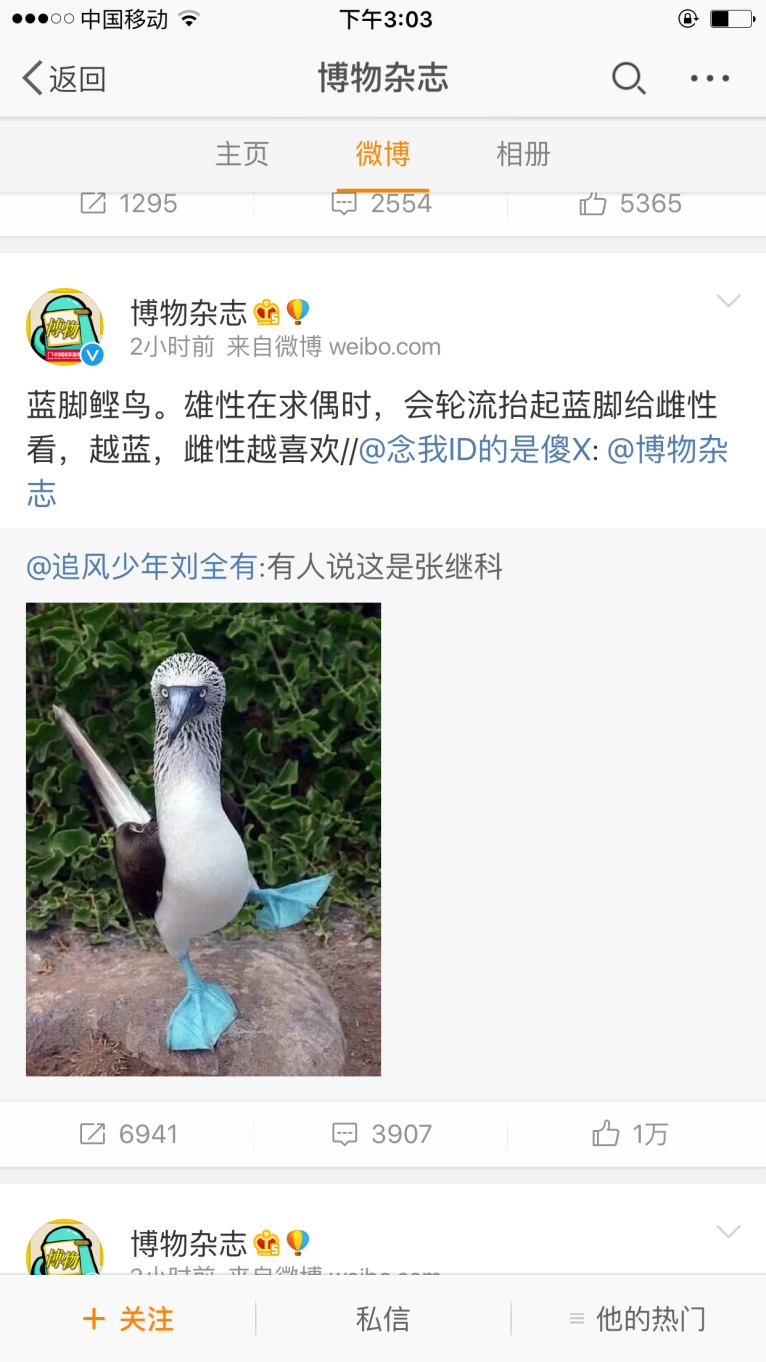766x1362 pixels.
Task: Select the 微博 tab
Action: click(383, 154)
